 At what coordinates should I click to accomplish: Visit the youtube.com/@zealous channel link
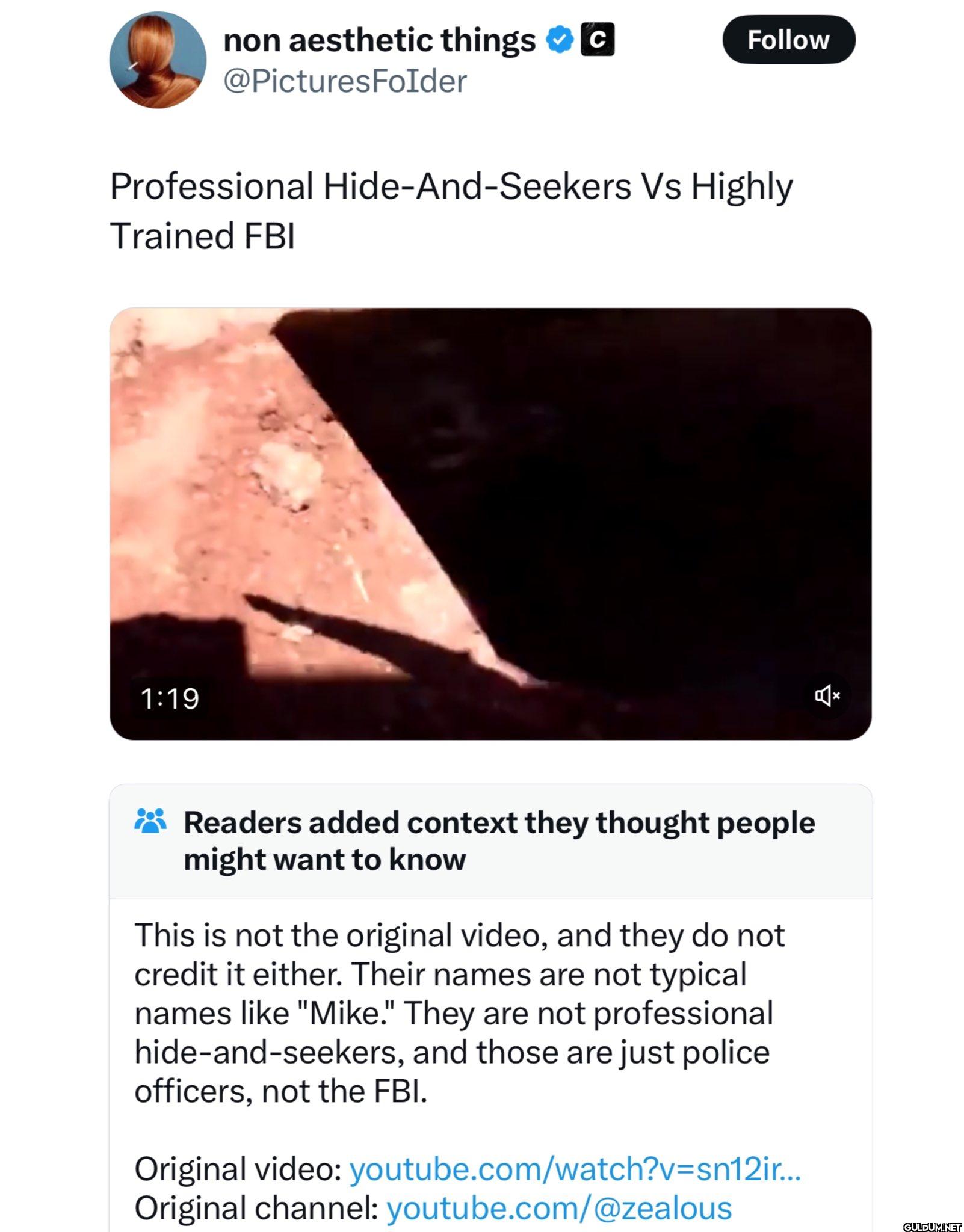(x=558, y=1208)
